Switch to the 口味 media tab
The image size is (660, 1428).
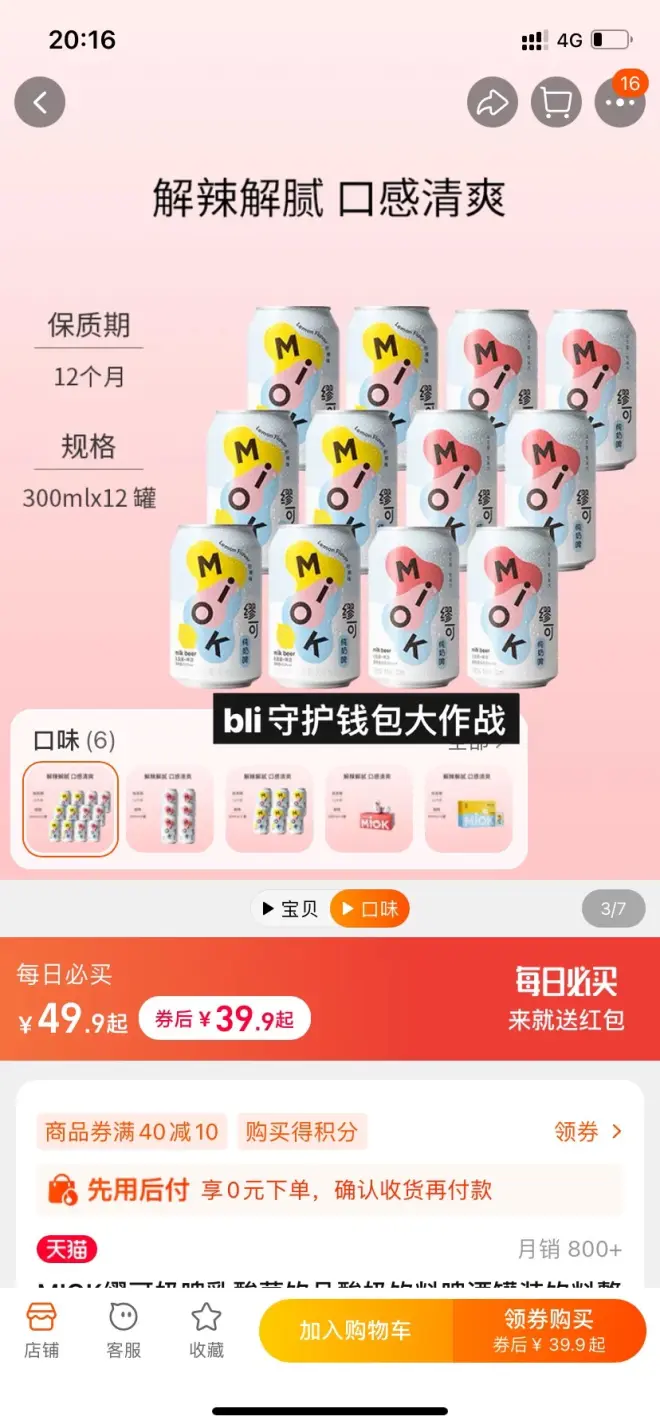click(370, 909)
